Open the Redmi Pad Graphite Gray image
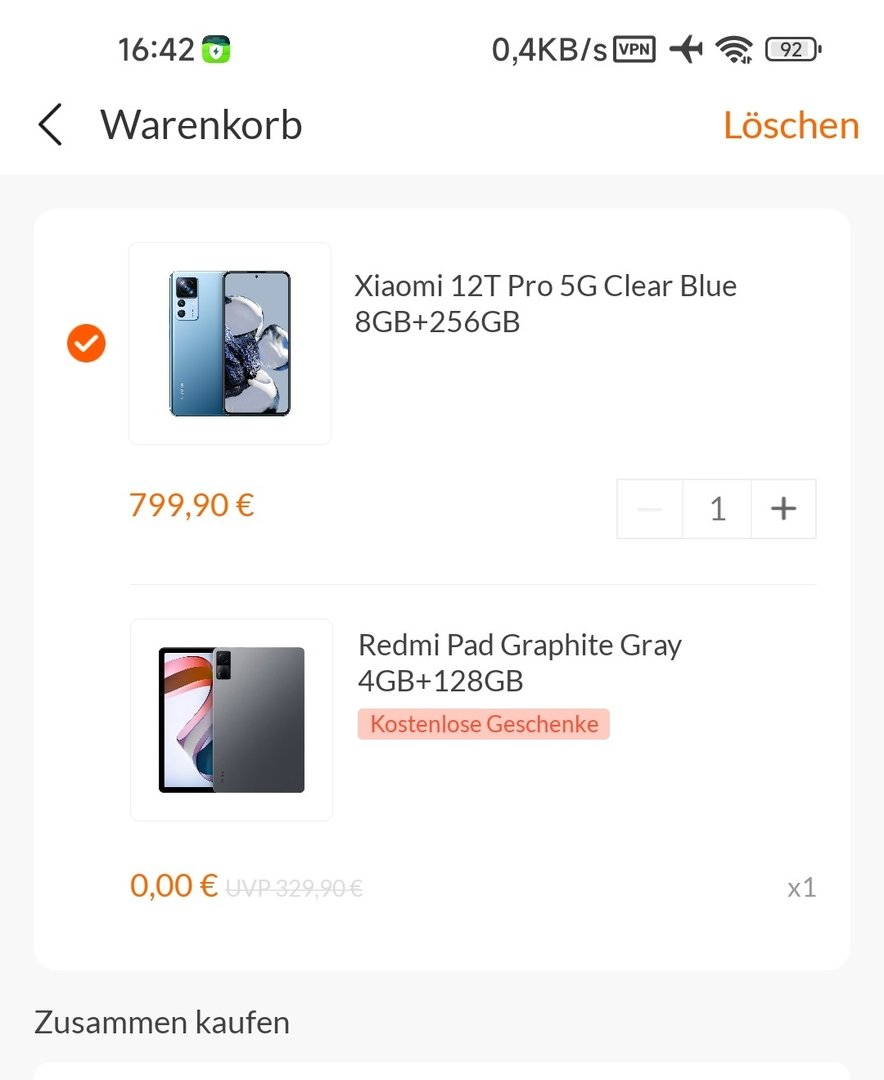The image size is (884, 1080). tap(231, 720)
